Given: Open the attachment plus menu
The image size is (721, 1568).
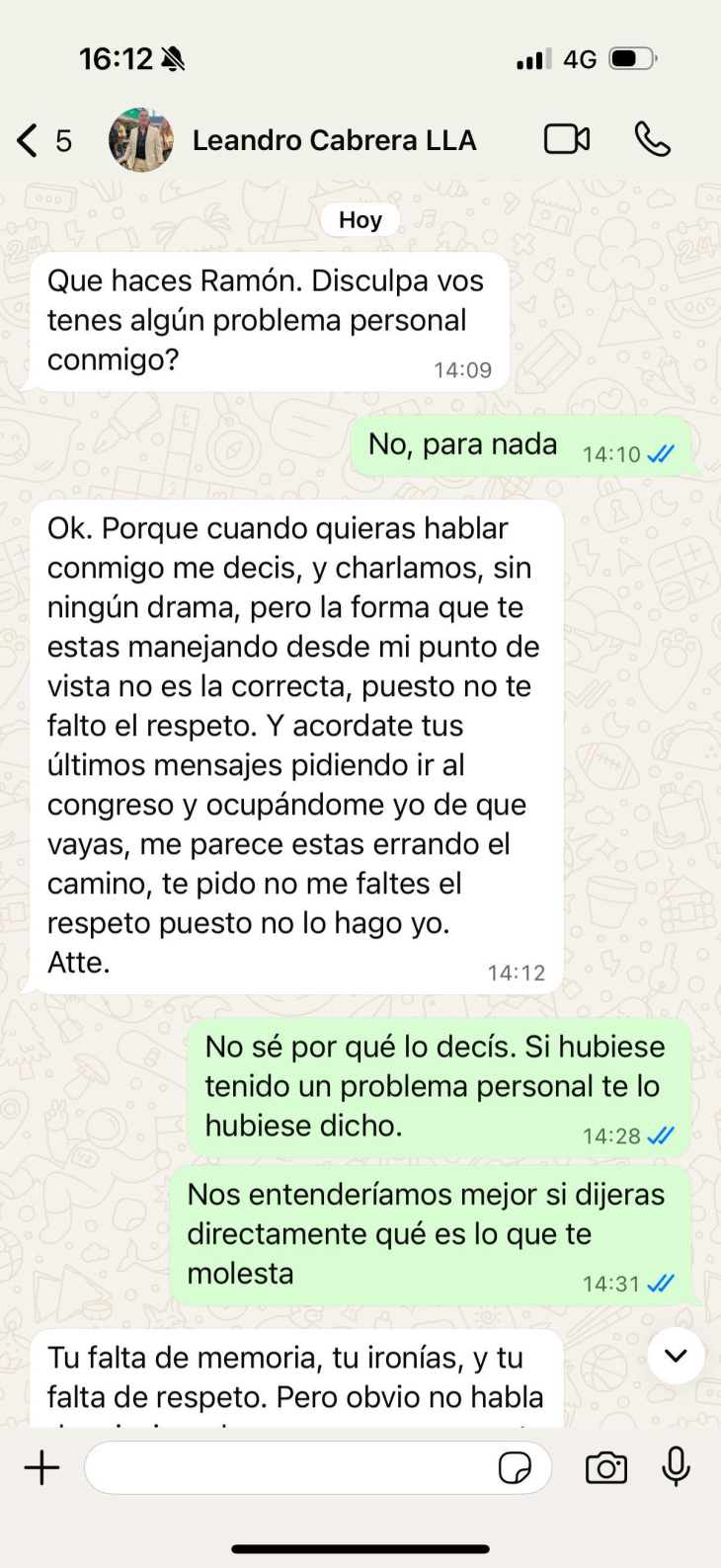Looking at the screenshot, I should (x=41, y=1468).
